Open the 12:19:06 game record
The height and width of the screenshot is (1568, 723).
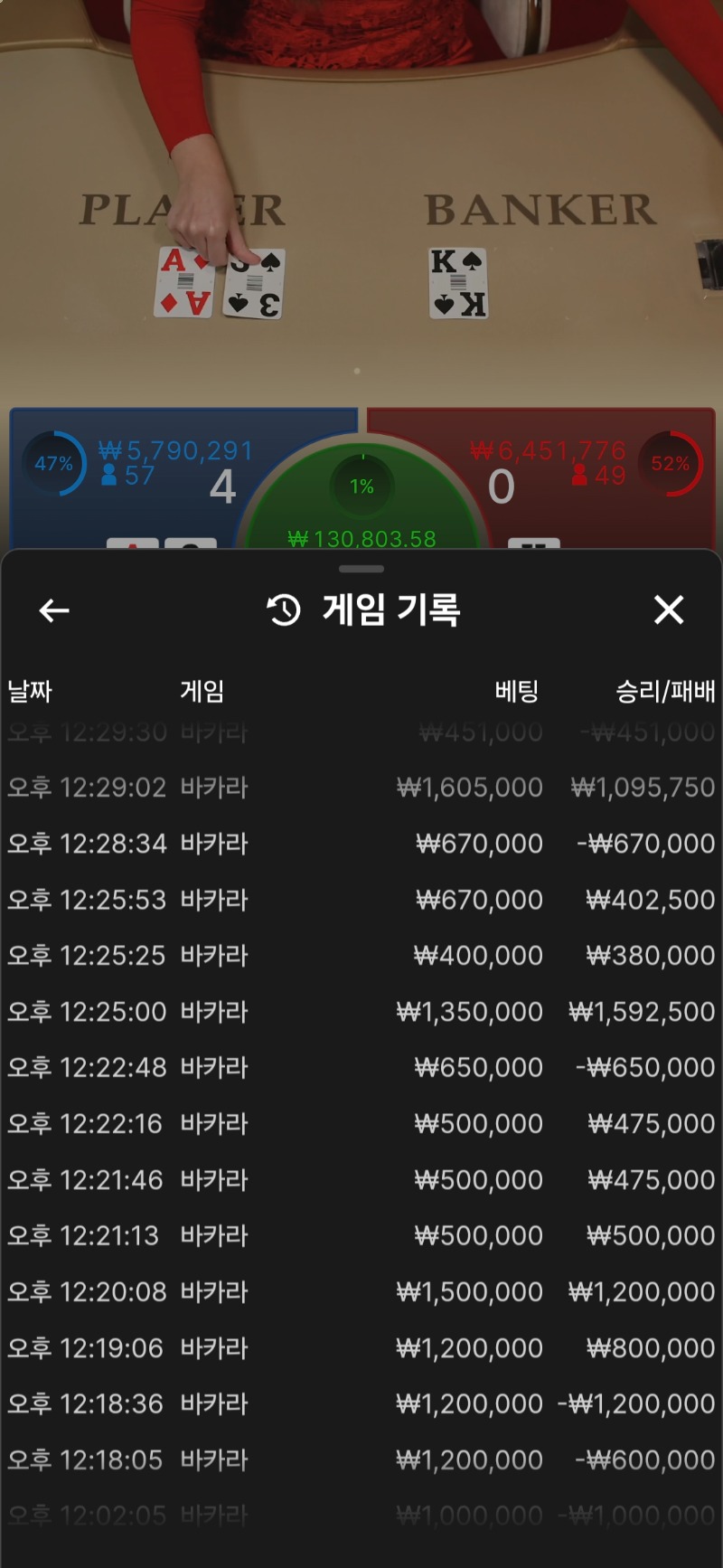coord(361,1348)
